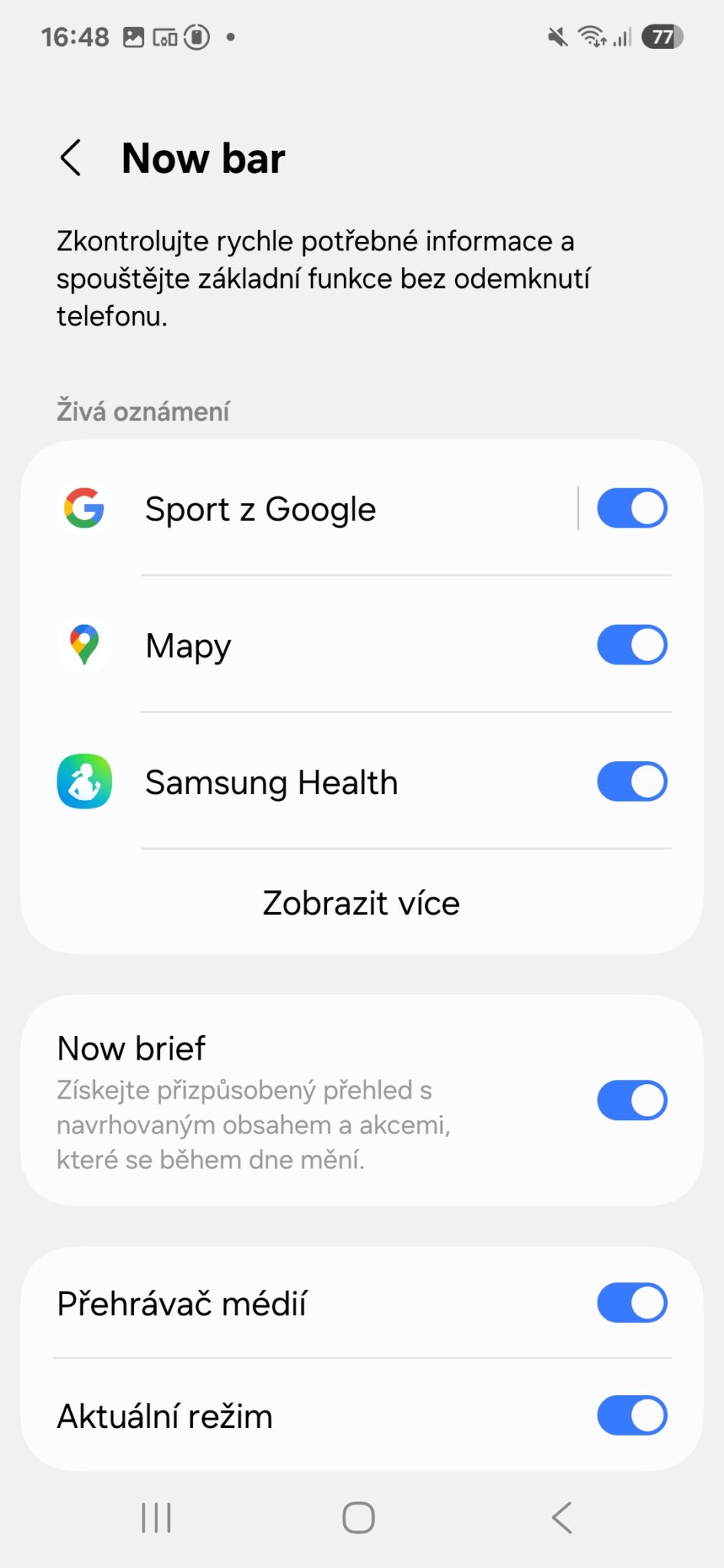The height and width of the screenshot is (1568, 724).
Task: Disable Samsung Health notifications
Action: tap(631, 782)
